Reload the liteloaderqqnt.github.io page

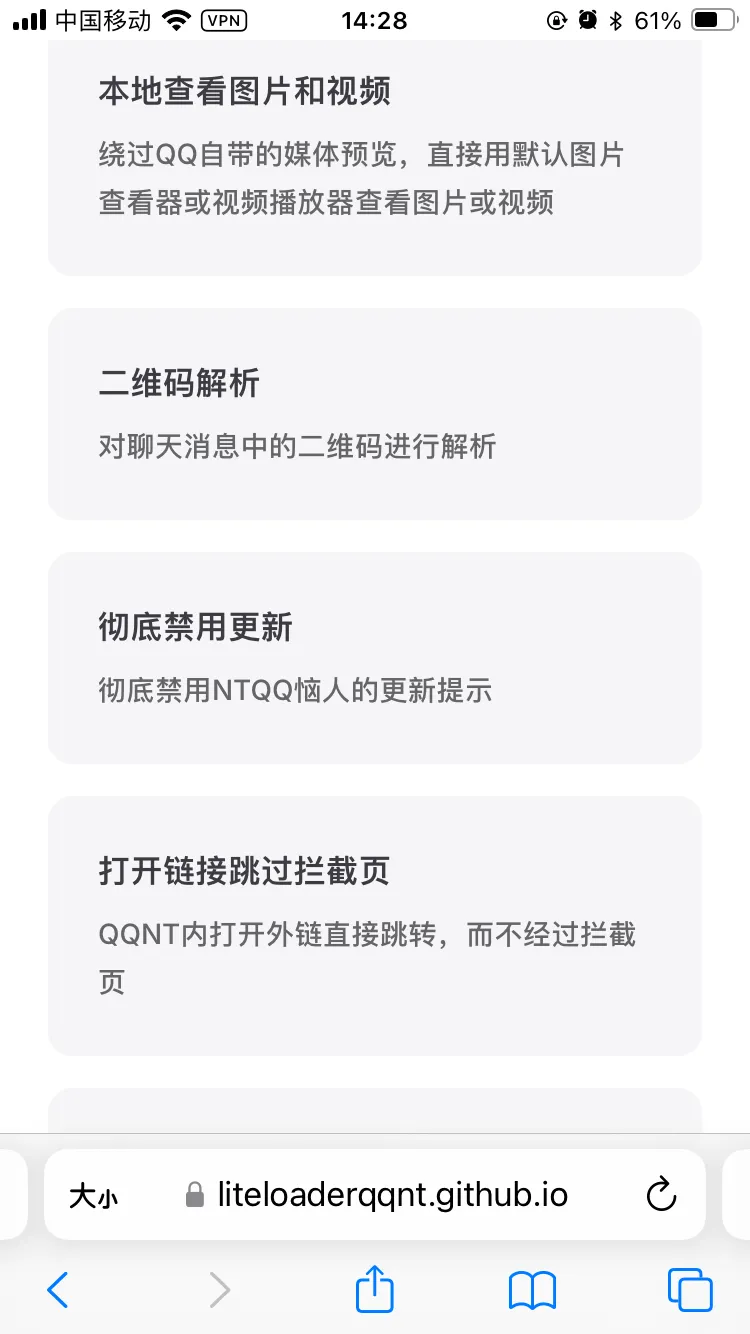661,1194
